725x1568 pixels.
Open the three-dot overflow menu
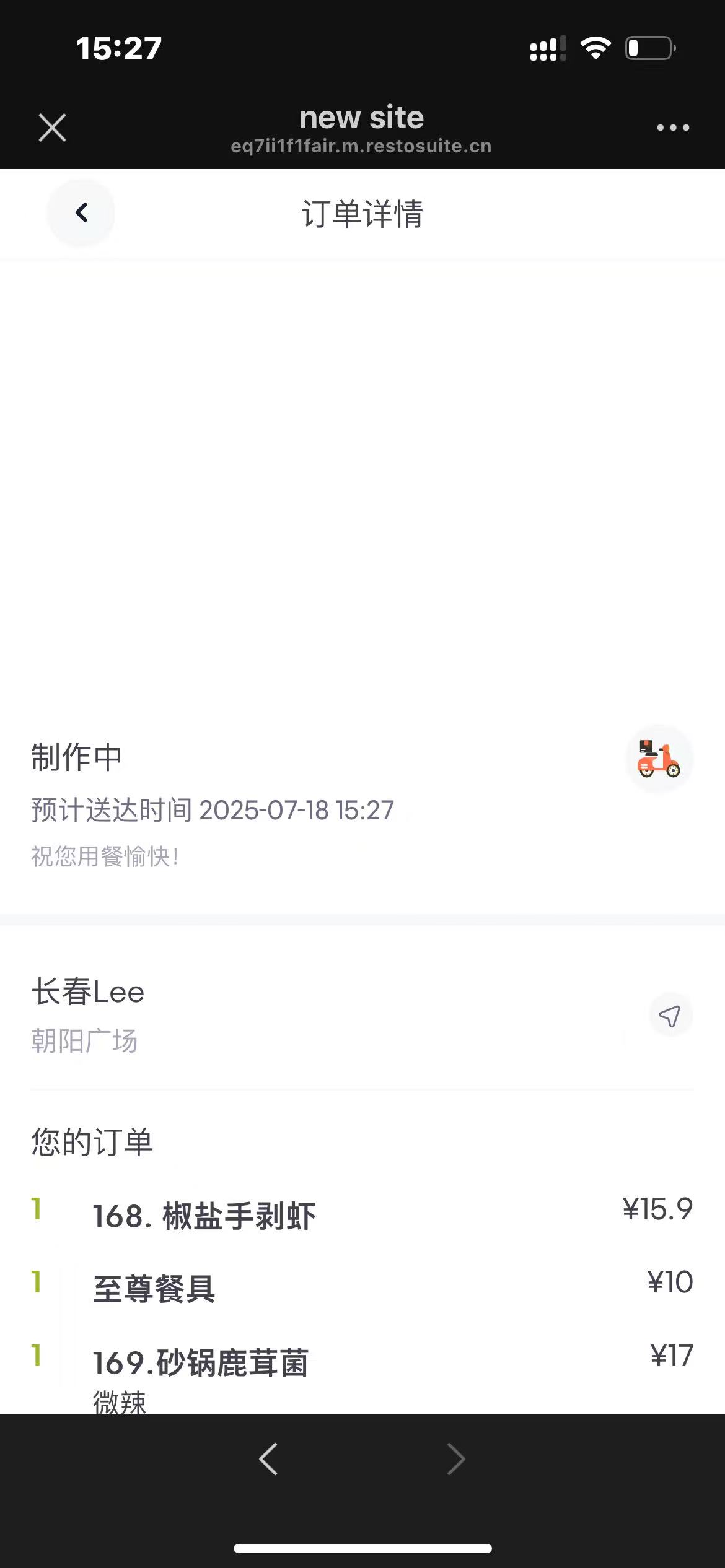tap(673, 128)
